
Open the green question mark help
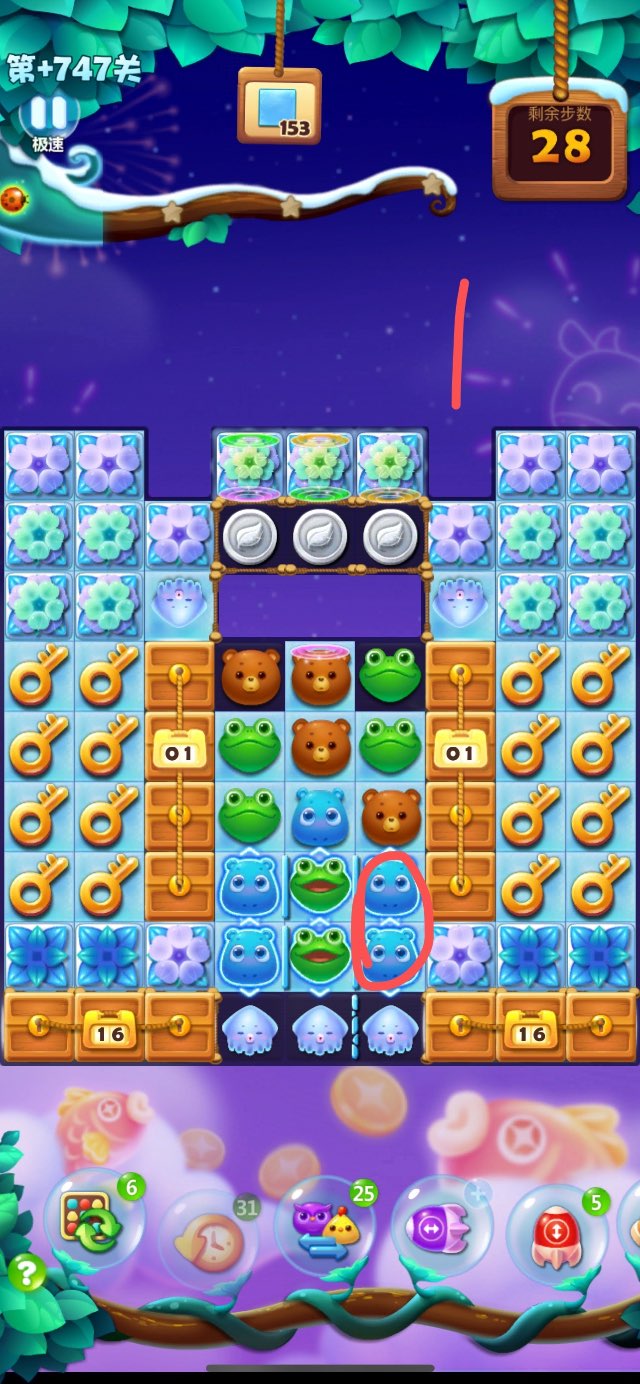pos(26,1274)
